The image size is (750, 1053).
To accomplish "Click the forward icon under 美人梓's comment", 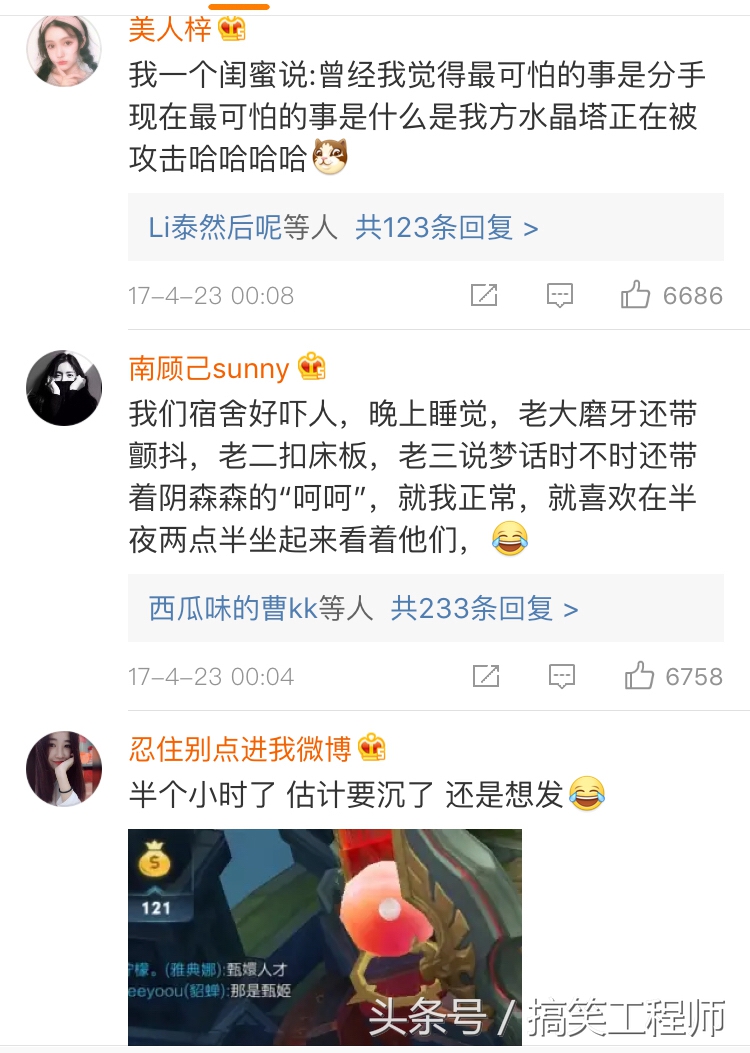I will coord(485,294).
